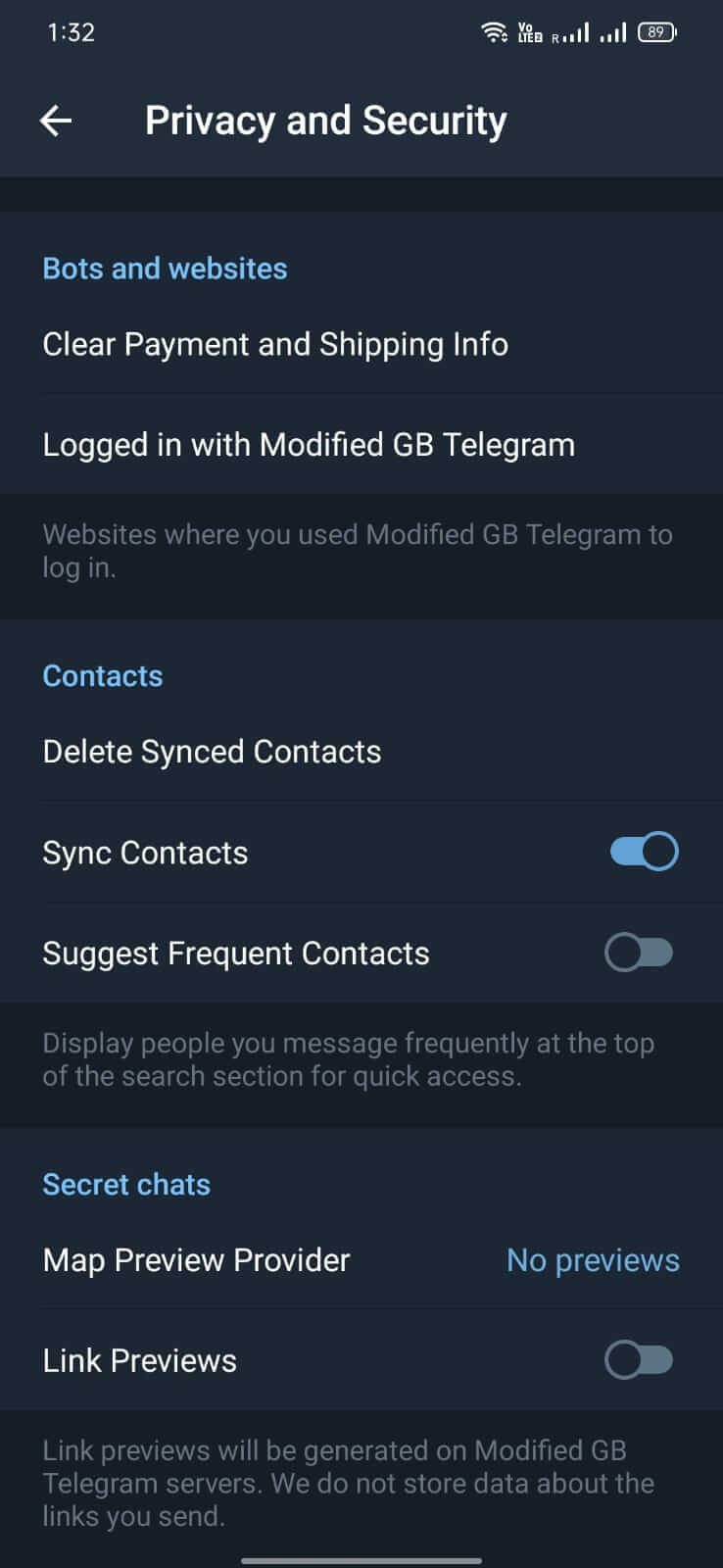Enable Suggest Frequent Contacts
Viewport: 723px width, 1568px height.
click(x=639, y=952)
